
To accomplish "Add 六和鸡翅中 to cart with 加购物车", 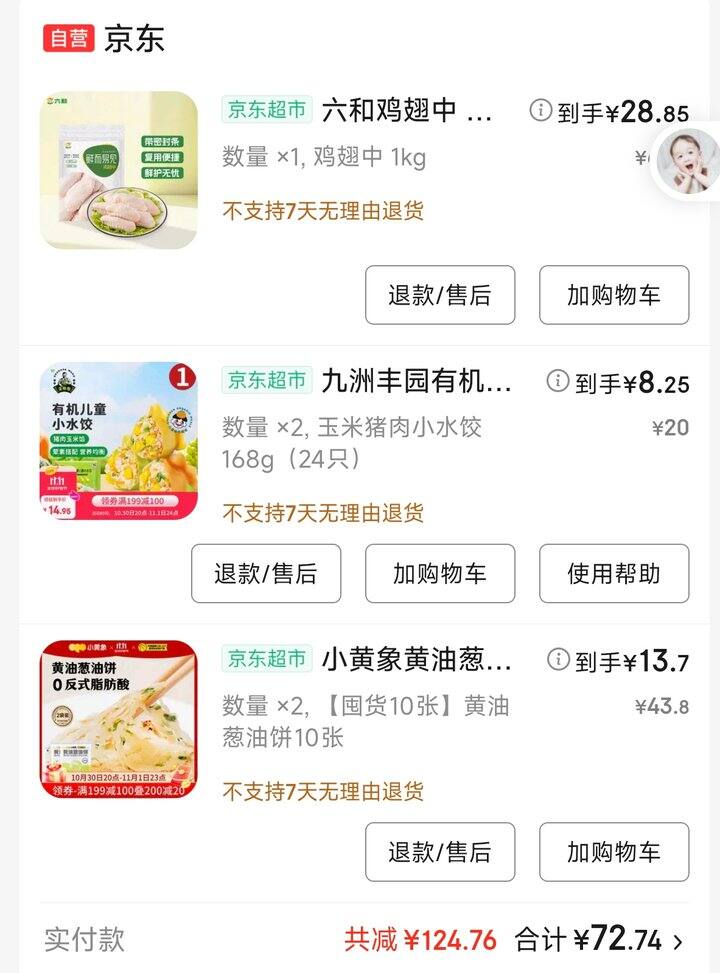I will (614, 295).
